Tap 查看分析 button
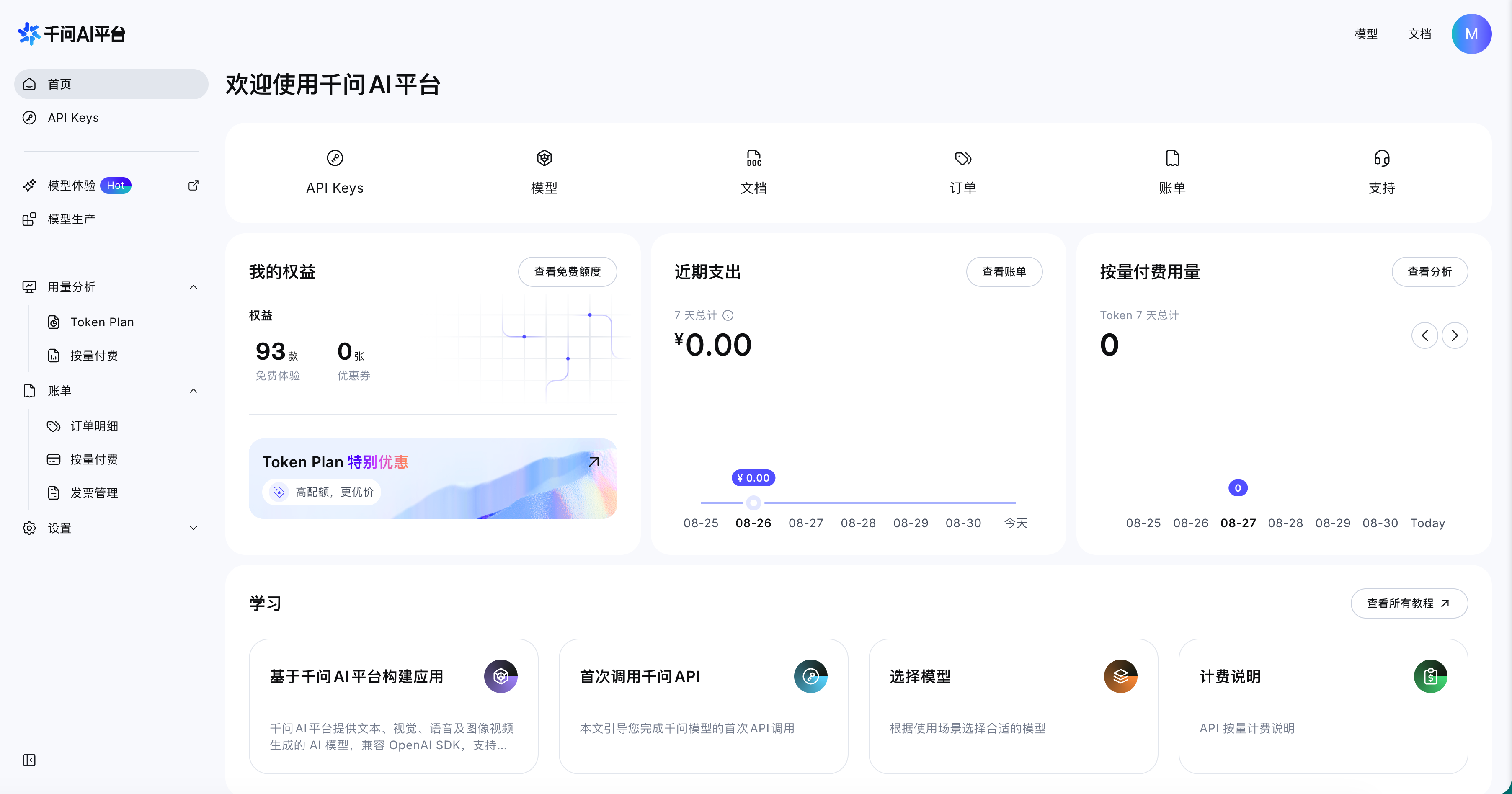 [1429, 272]
